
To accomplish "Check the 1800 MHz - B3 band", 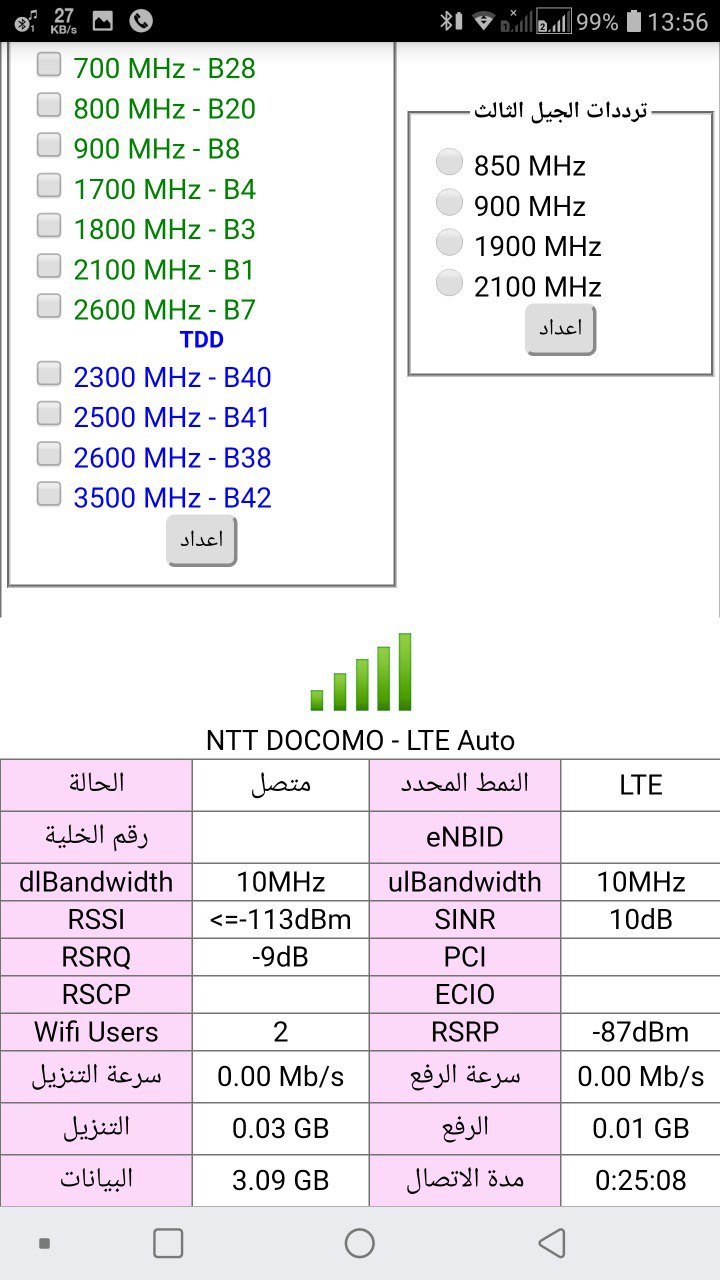I will pos(49,226).
